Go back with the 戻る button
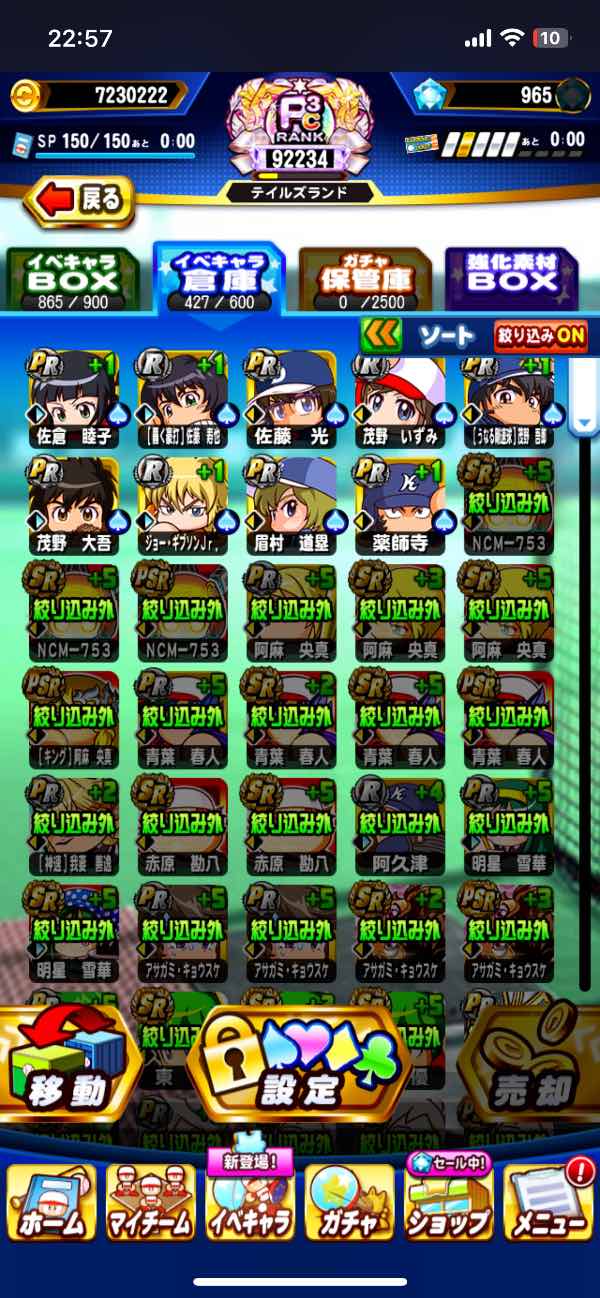This screenshot has height=1298, width=600. tap(80, 200)
